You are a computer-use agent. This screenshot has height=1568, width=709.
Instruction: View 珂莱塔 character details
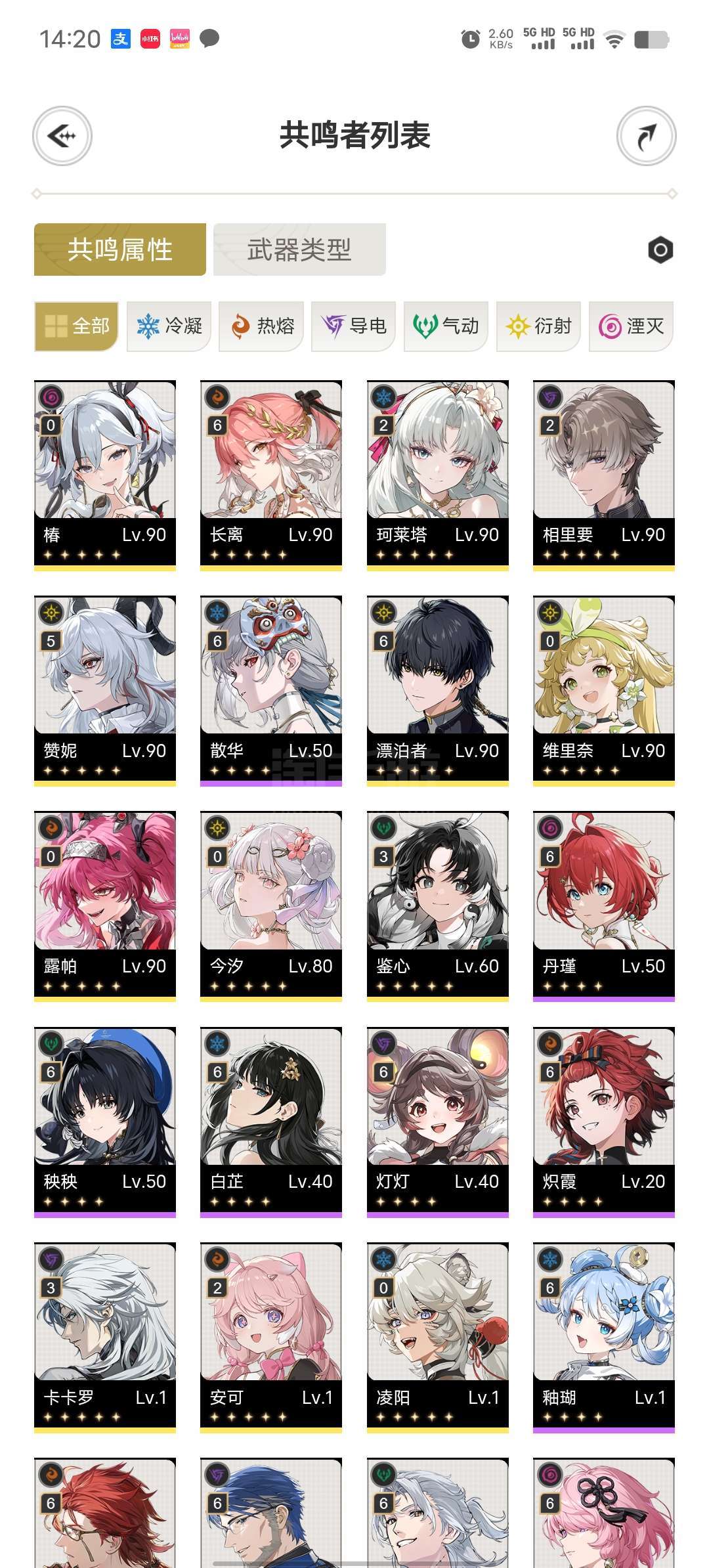438,475
